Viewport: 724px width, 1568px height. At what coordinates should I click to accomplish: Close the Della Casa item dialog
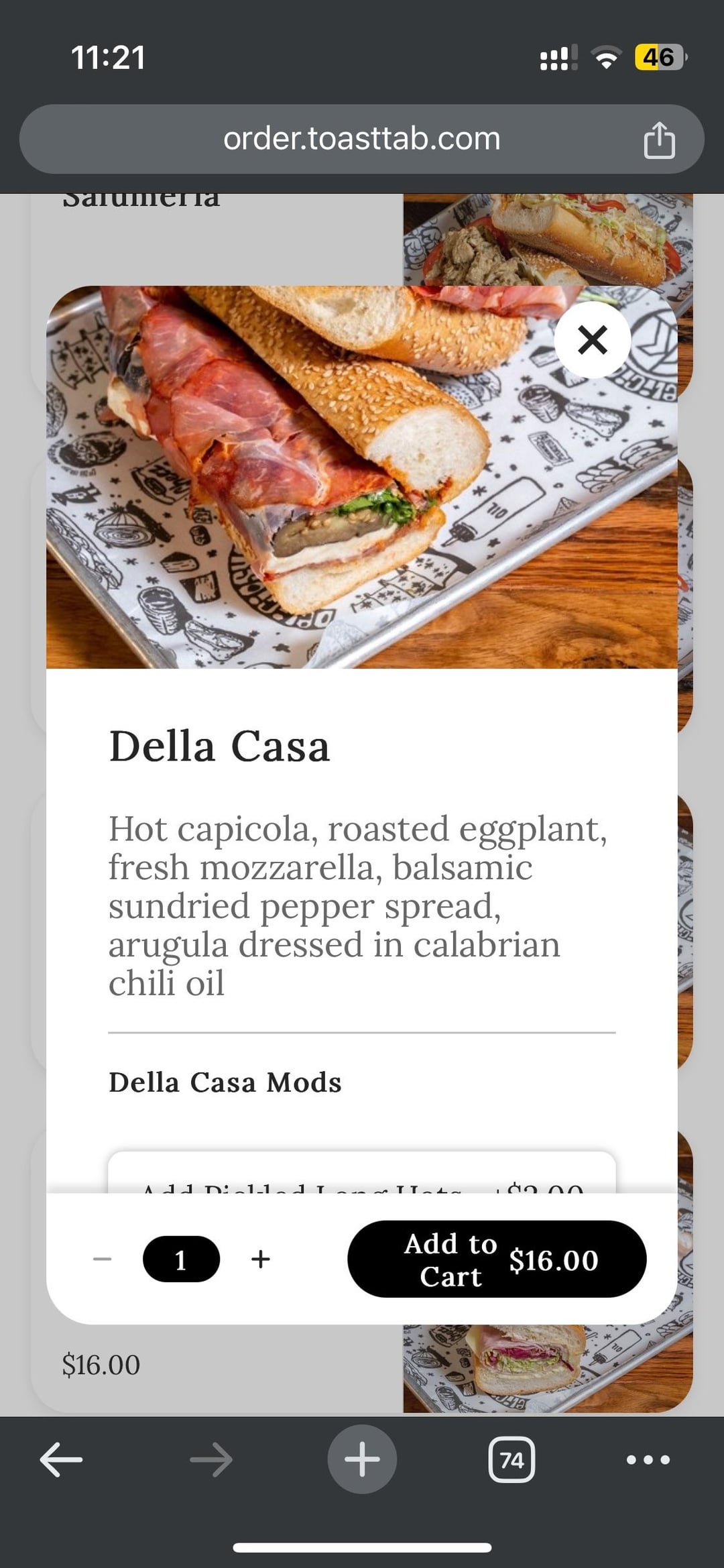coord(592,339)
